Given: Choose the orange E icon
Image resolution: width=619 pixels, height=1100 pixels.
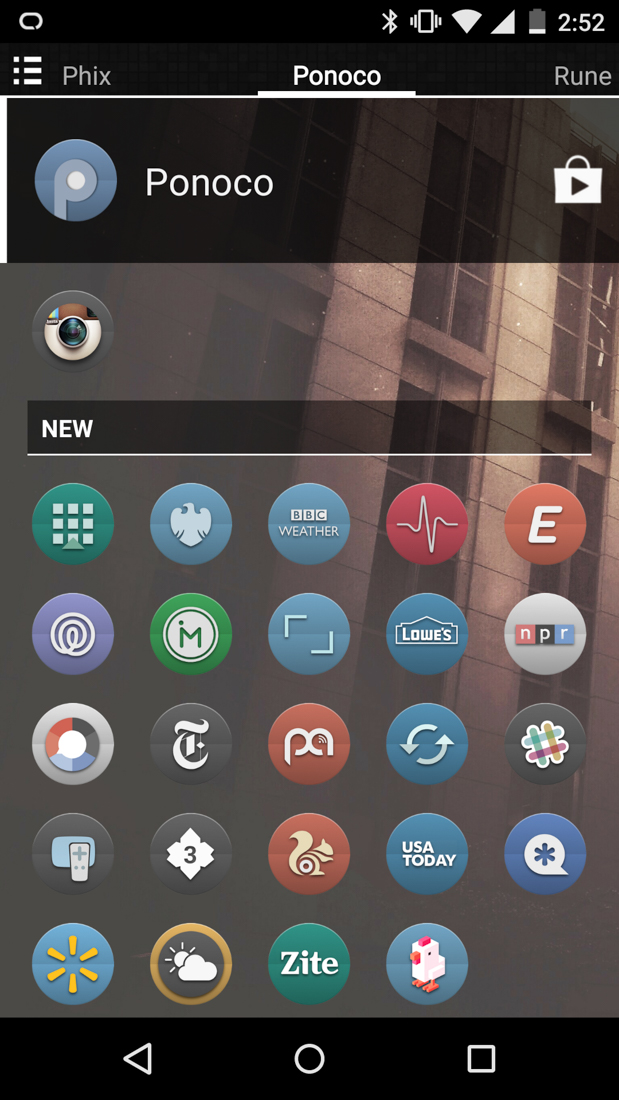Looking at the screenshot, I should coord(545,524).
